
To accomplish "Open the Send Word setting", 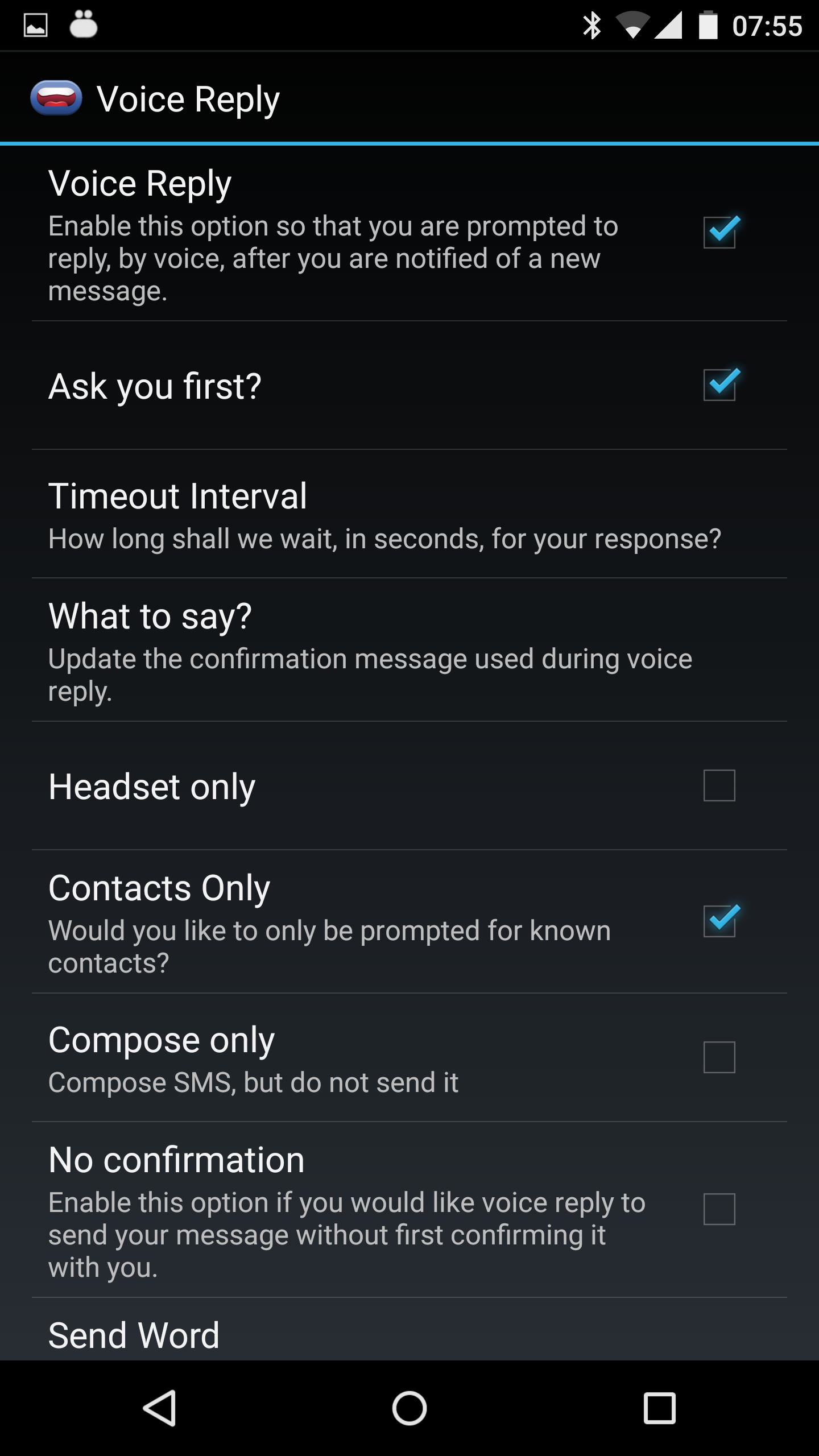I will coord(409,1330).
